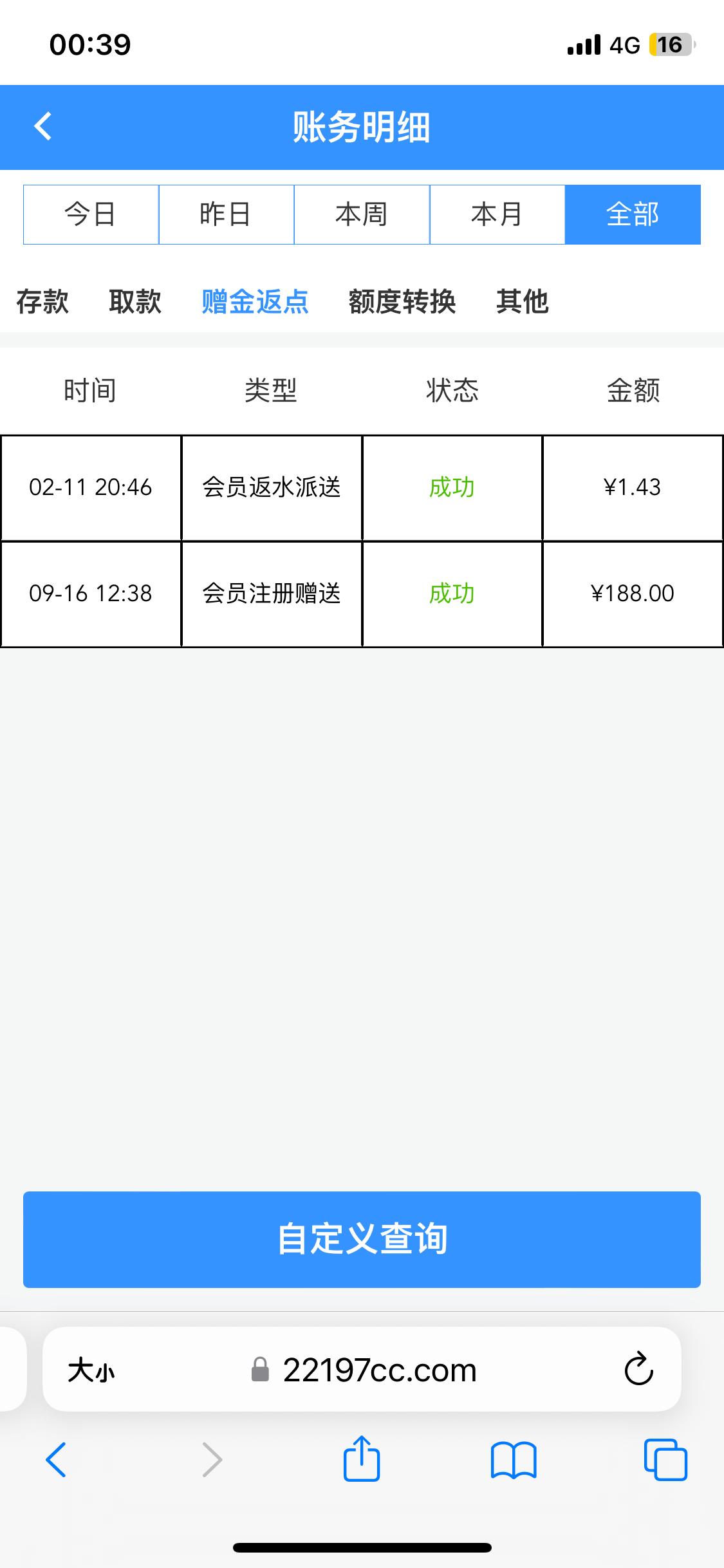Open Safari share sheet
Screen dimensions: 724x1568
pyautogui.click(x=362, y=1459)
